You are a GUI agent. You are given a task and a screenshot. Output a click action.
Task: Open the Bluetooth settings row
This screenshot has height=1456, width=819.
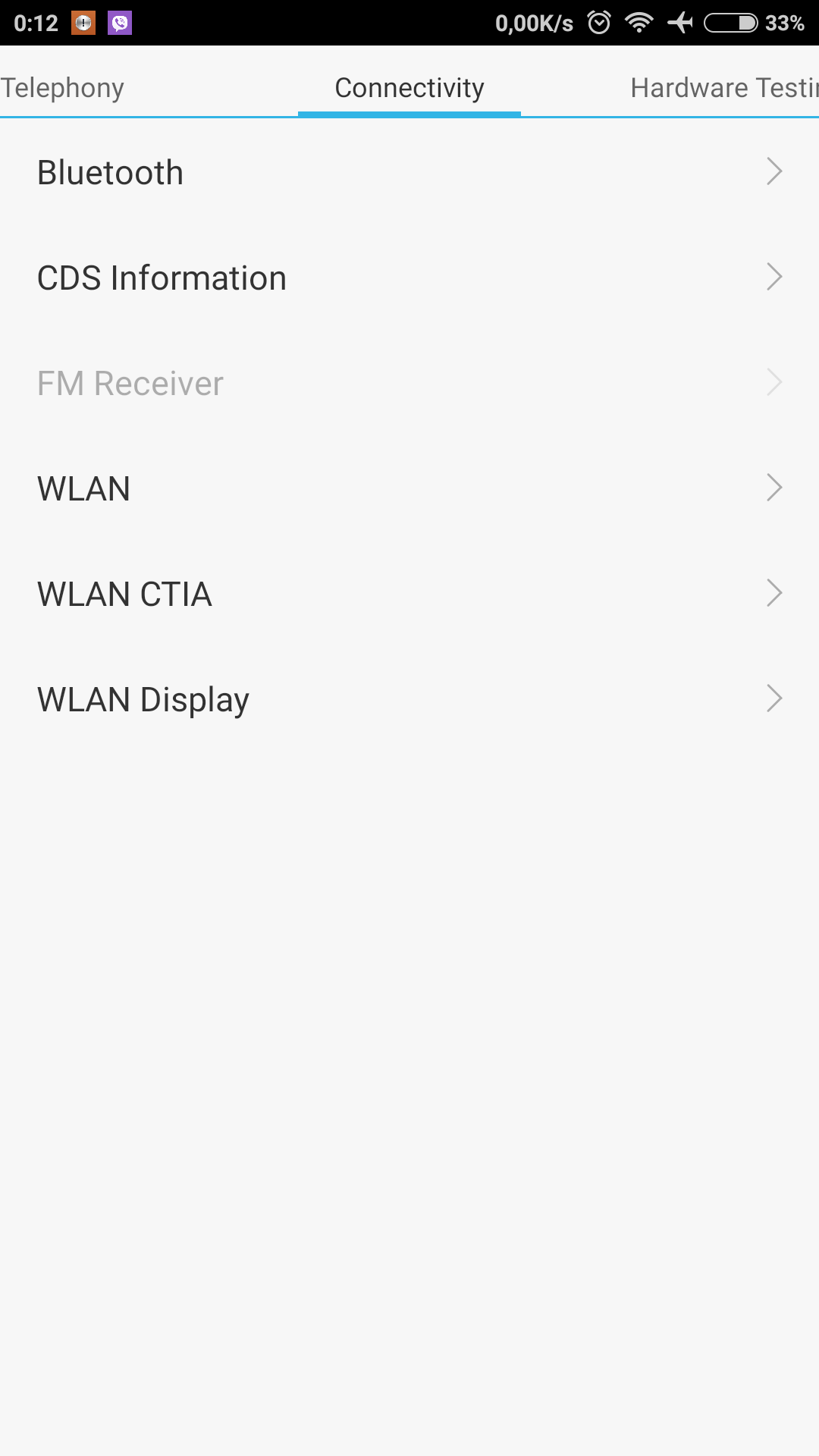(409, 173)
